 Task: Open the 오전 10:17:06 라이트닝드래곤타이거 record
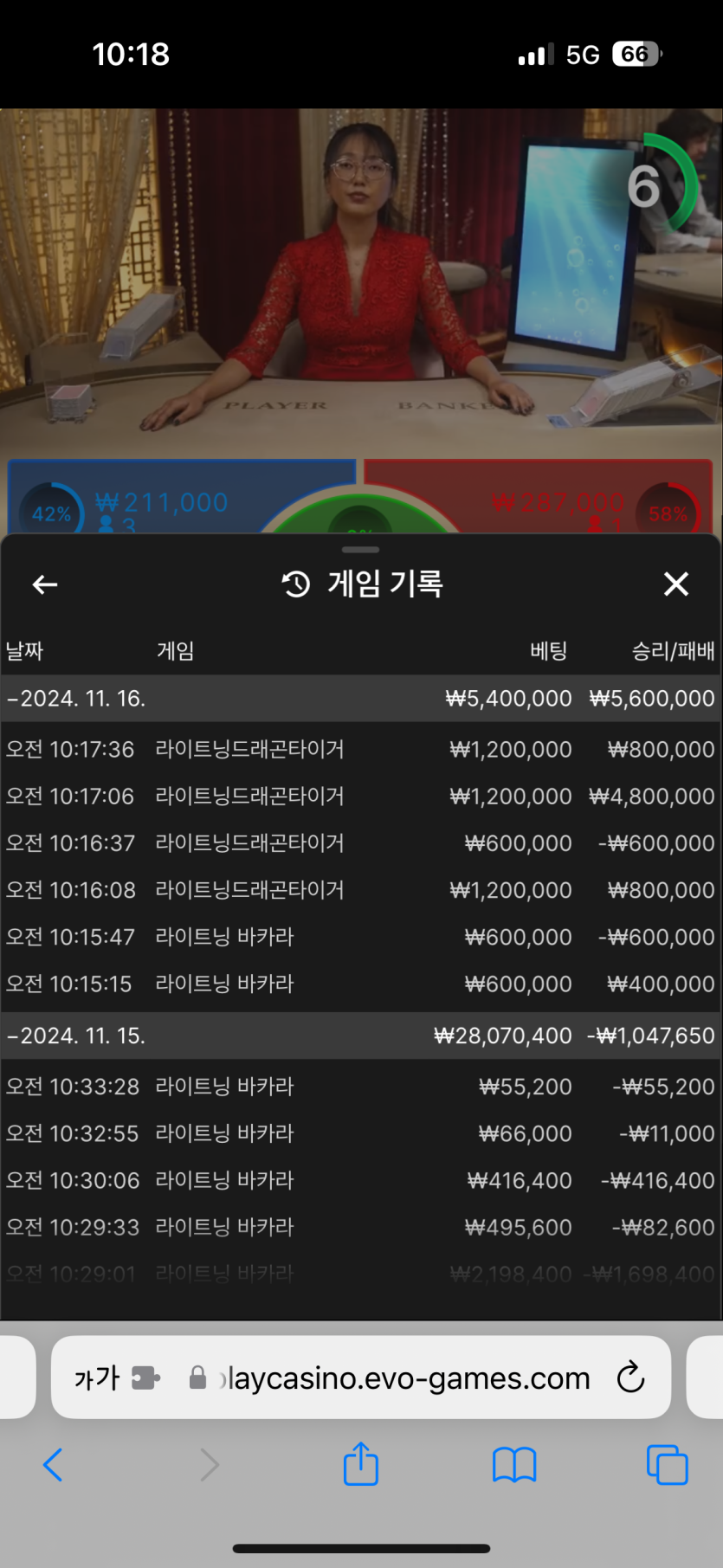(360, 797)
